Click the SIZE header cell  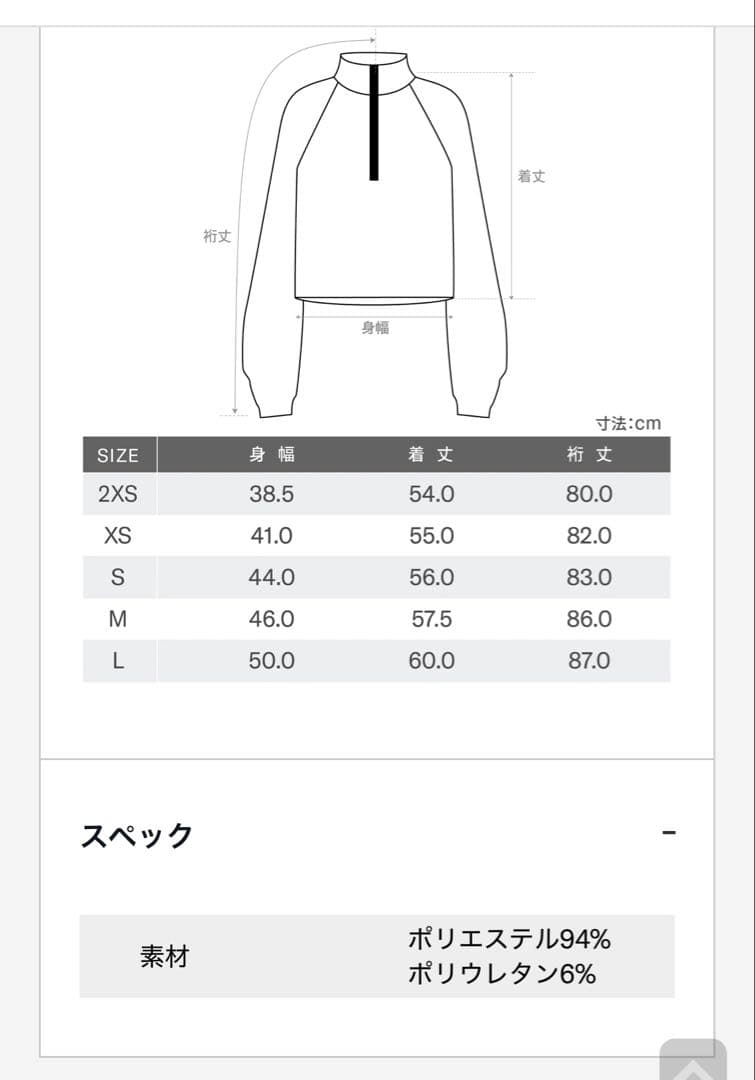pyautogui.click(x=117, y=455)
